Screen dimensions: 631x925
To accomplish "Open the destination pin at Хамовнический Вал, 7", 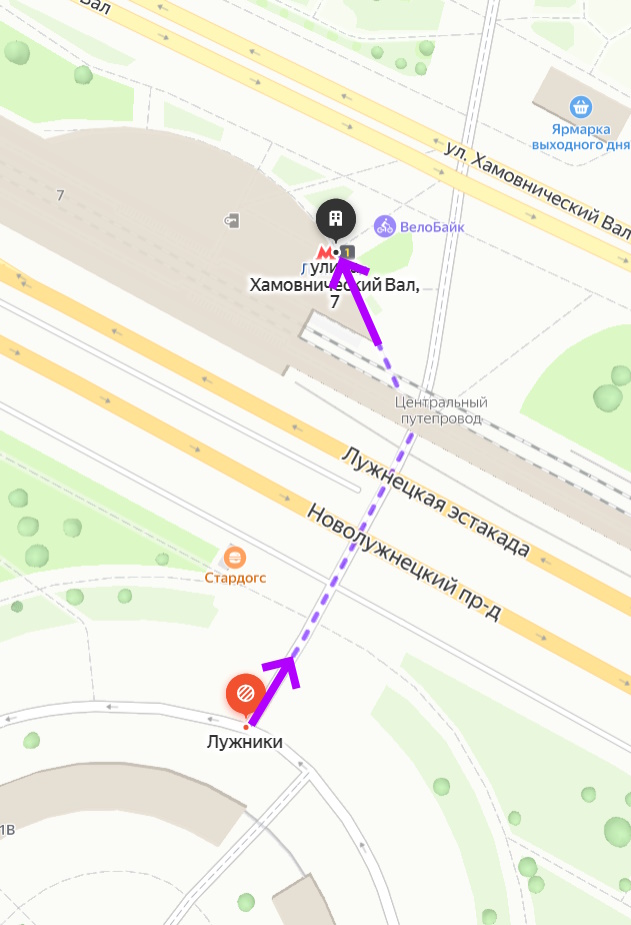I will (x=336, y=219).
